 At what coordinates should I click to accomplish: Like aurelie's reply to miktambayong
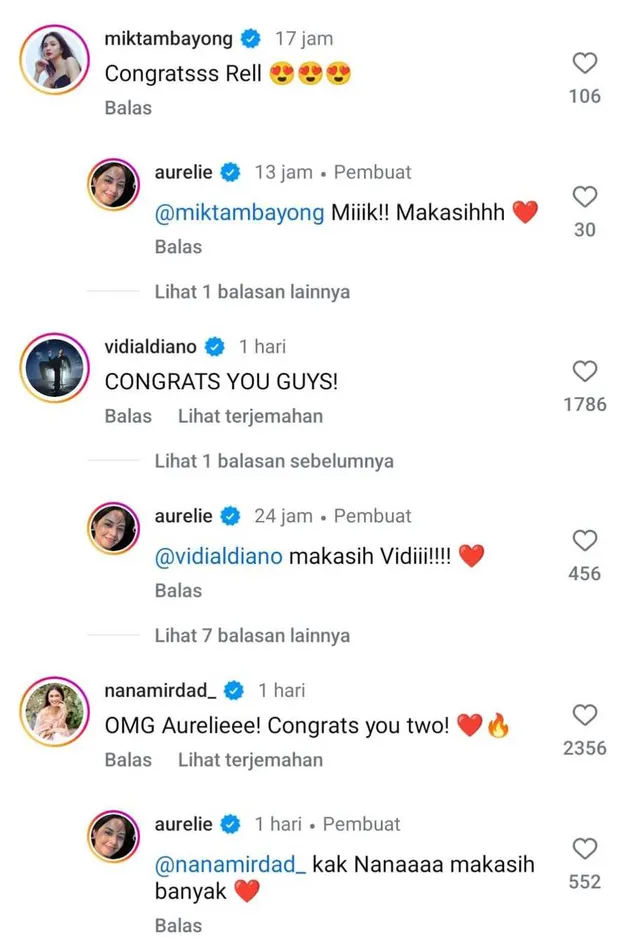(585, 197)
